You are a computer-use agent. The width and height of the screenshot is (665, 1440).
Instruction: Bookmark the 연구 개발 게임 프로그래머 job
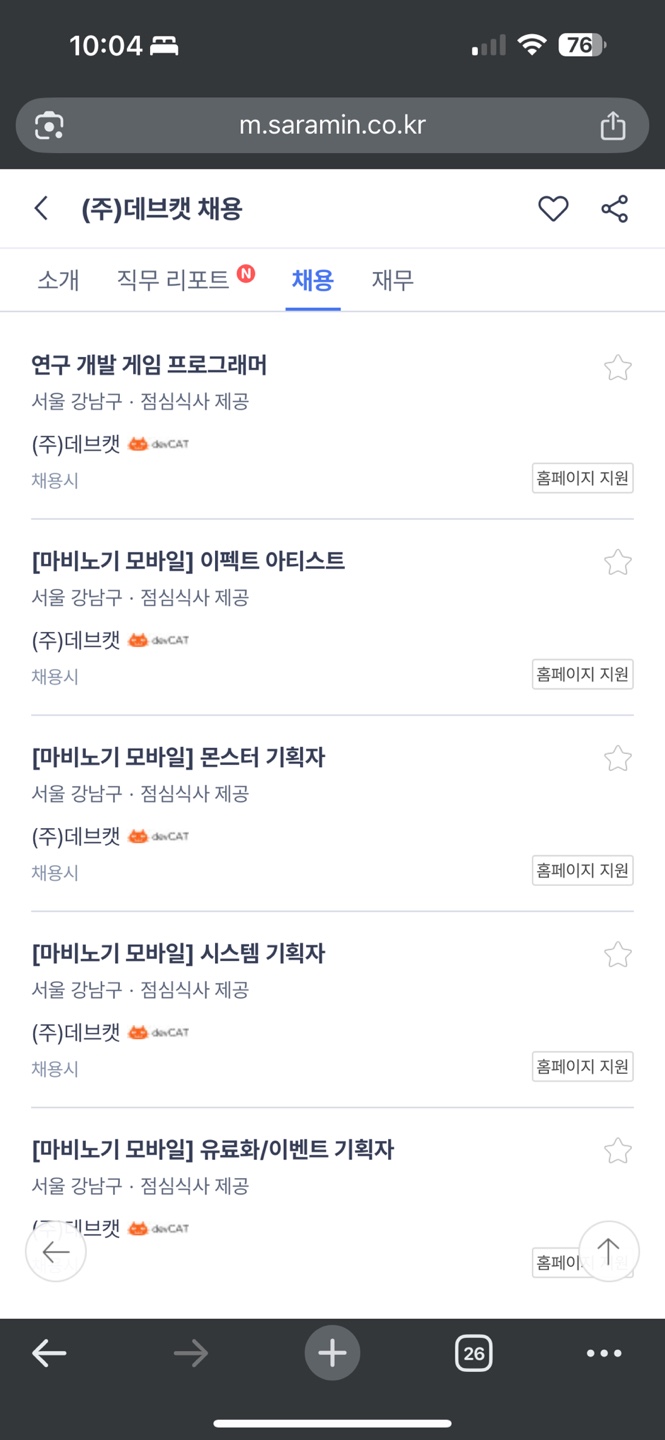pos(618,368)
